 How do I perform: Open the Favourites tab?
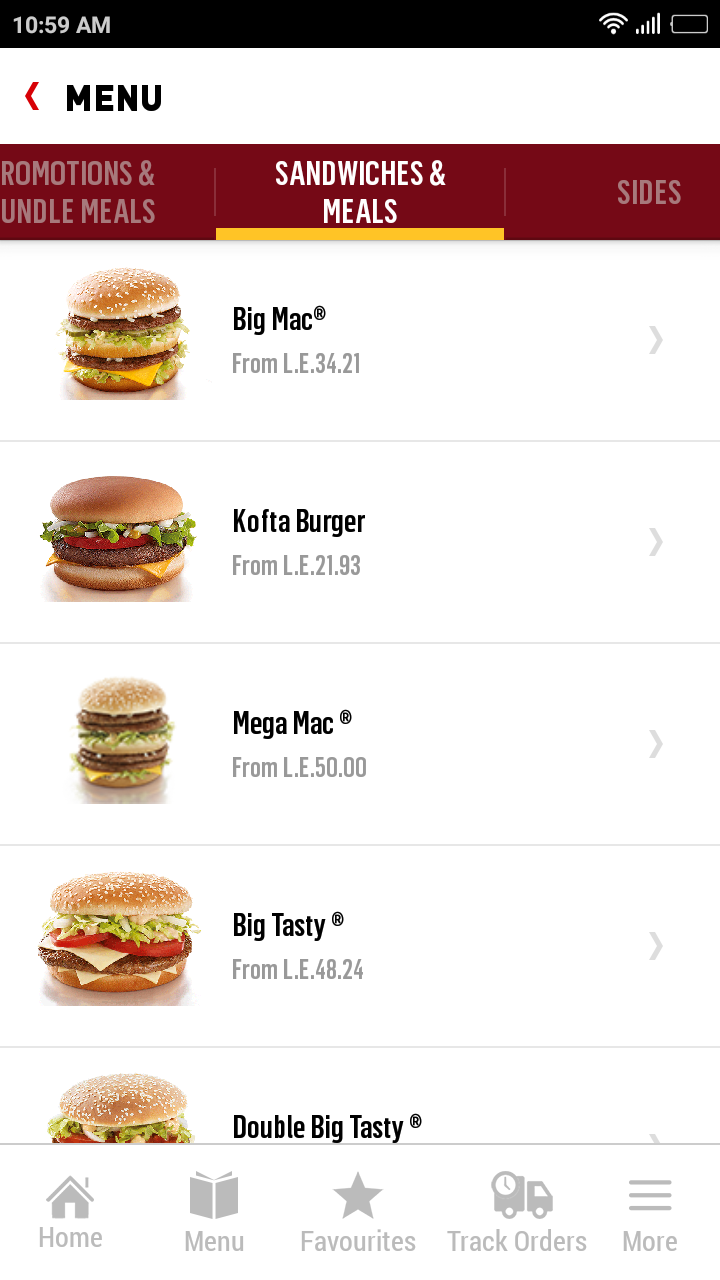[358, 1213]
